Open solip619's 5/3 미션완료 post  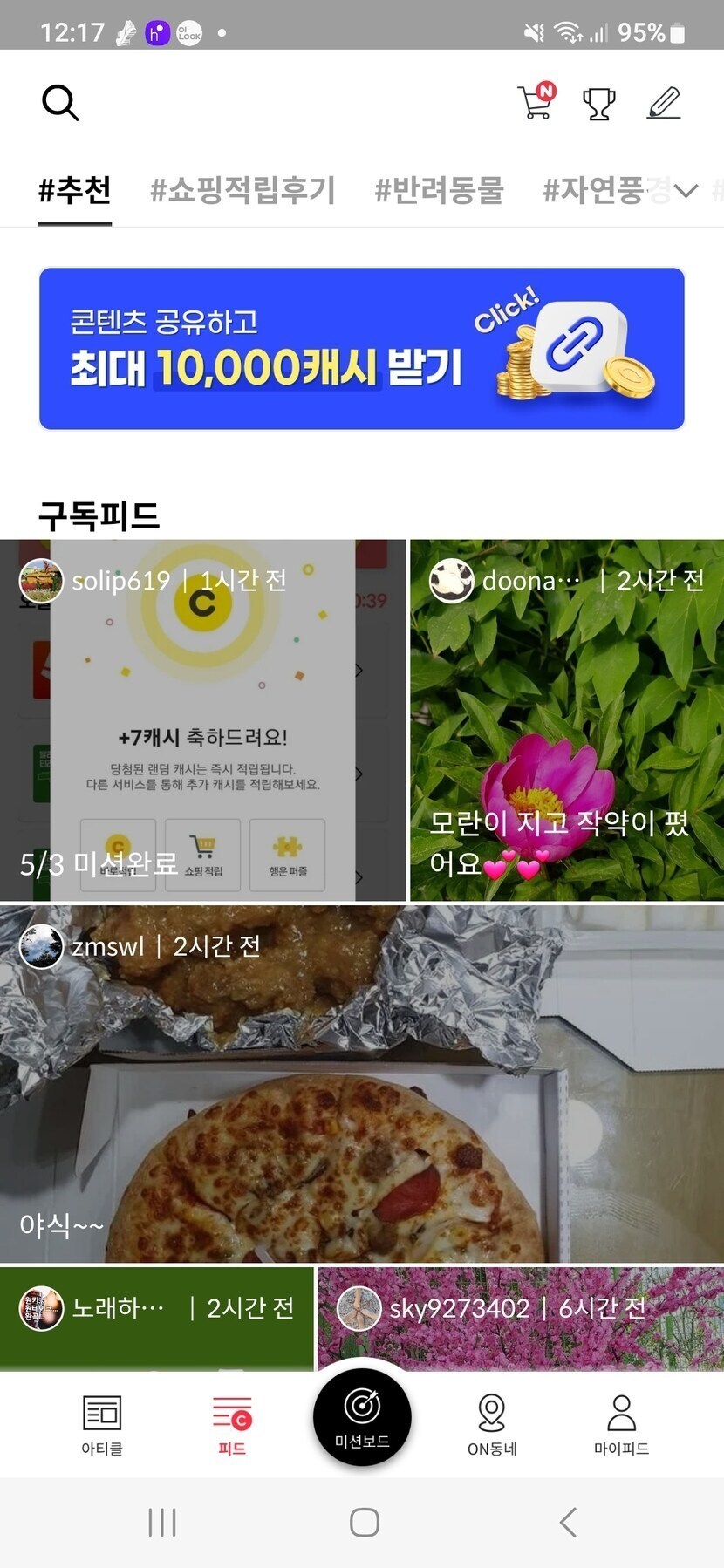click(202, 719)
